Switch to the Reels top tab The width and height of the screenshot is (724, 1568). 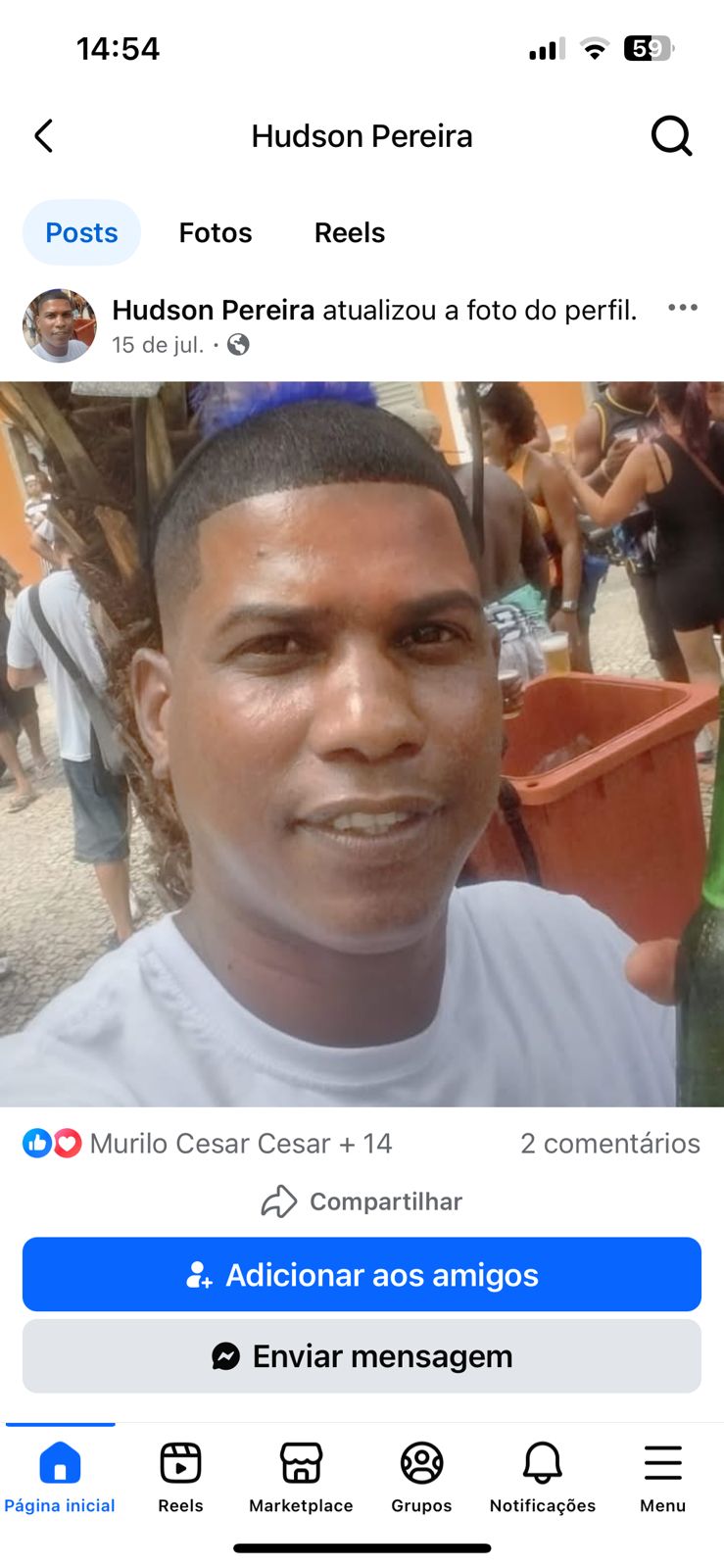point(349,232)
